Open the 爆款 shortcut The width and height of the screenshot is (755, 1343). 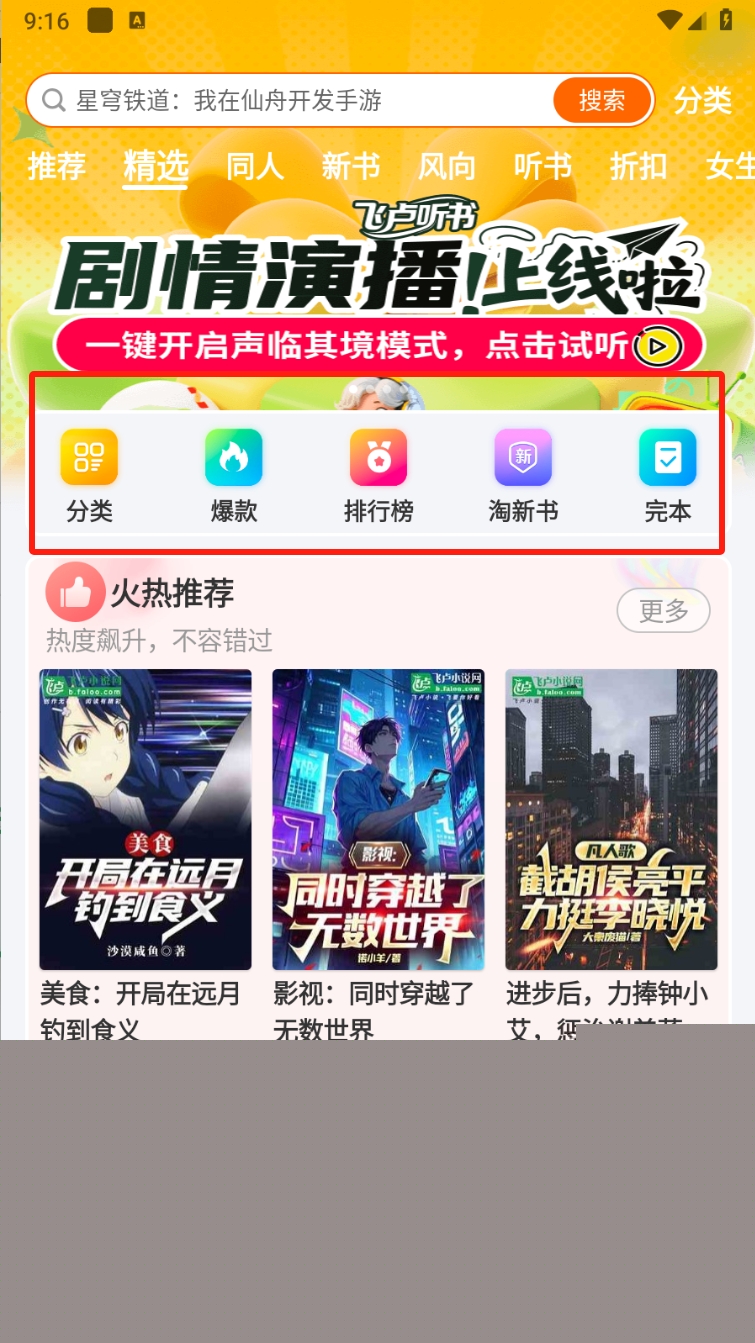tap(234, 476)
